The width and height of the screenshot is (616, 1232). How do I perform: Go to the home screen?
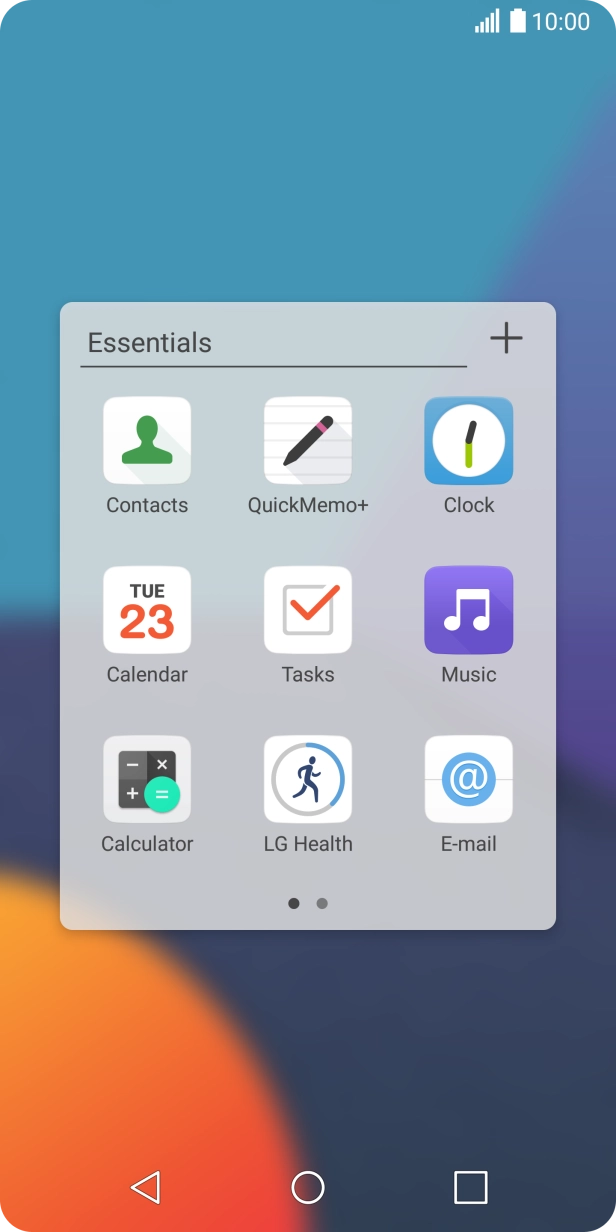tap(308, 1187)
